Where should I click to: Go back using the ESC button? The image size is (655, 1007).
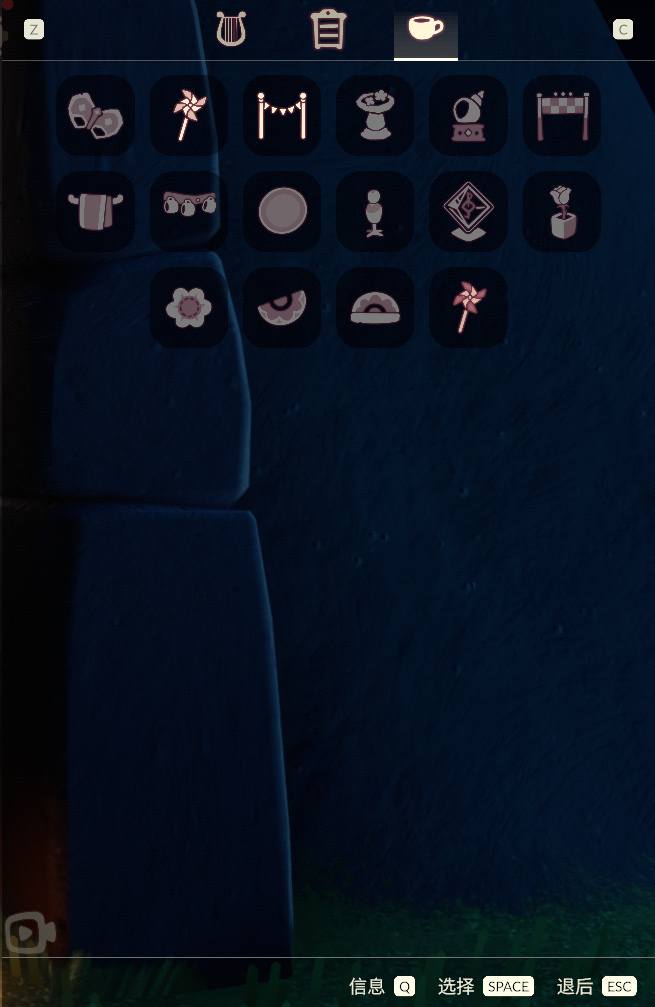coord(619,986)
